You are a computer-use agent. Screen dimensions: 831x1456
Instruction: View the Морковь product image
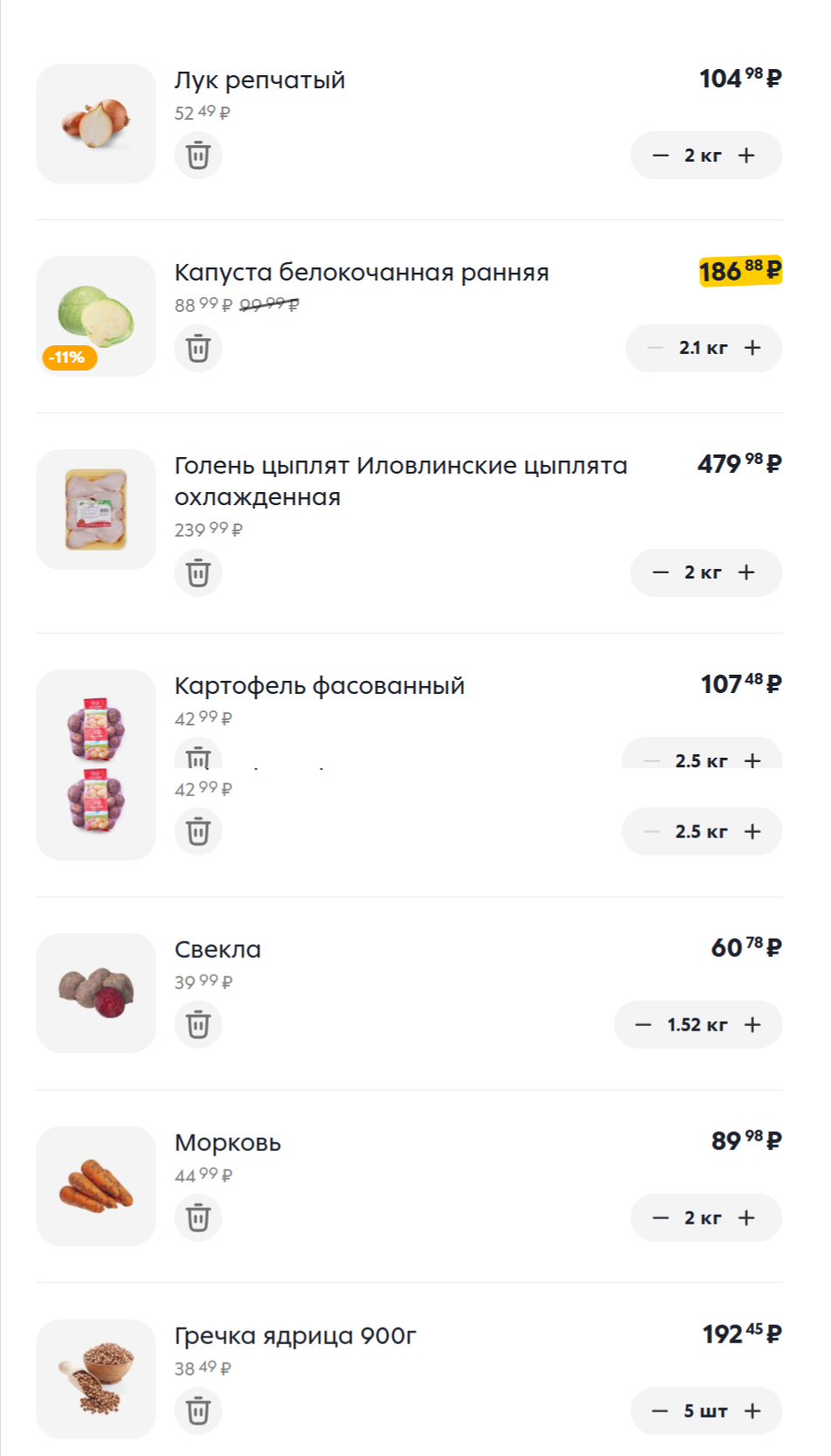pos(96,1186)
